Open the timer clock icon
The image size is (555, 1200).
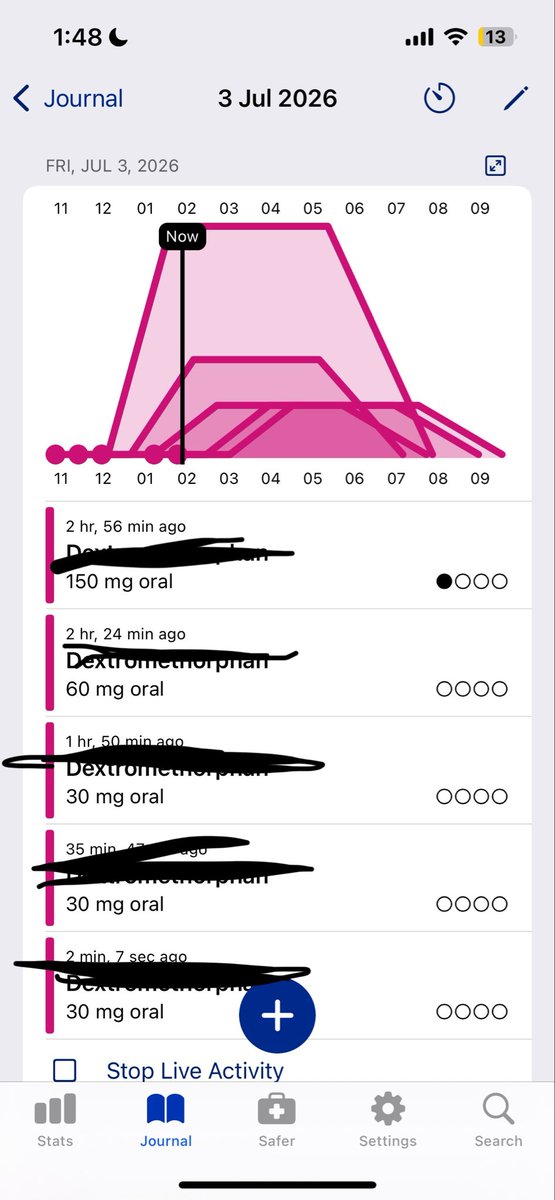440,98
